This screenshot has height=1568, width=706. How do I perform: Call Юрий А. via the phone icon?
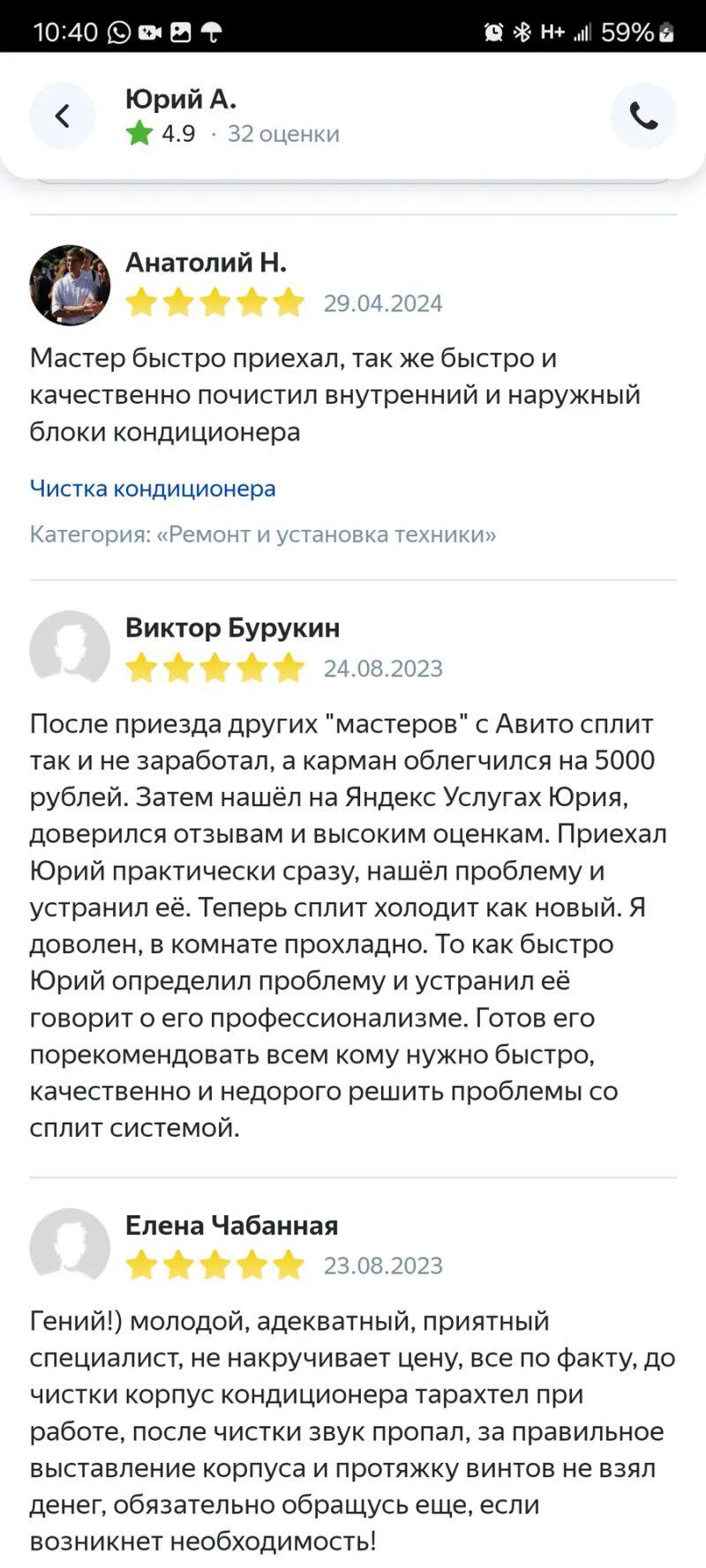click(x=642, y=116)
